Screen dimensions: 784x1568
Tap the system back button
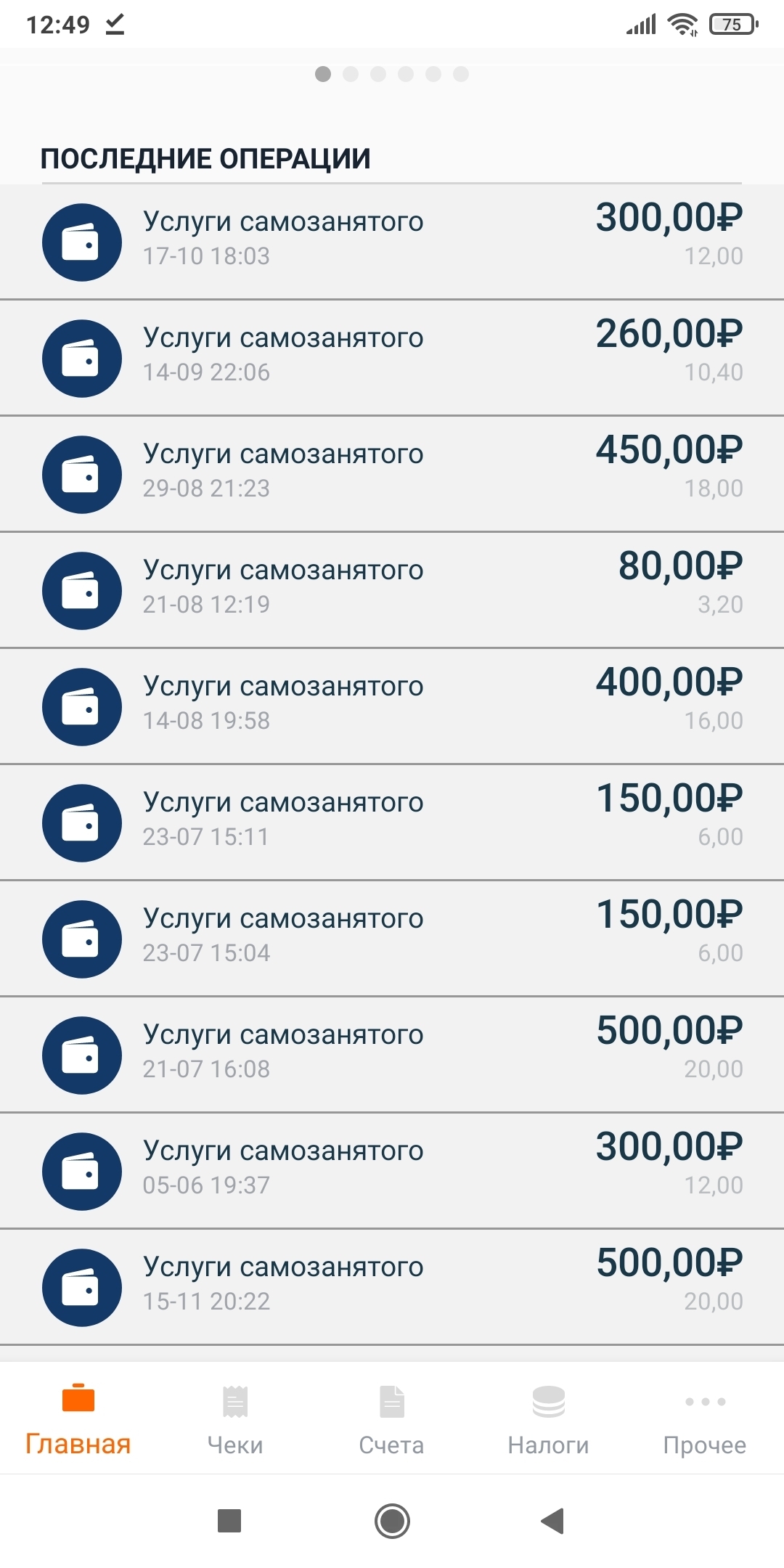(553, 1521)
